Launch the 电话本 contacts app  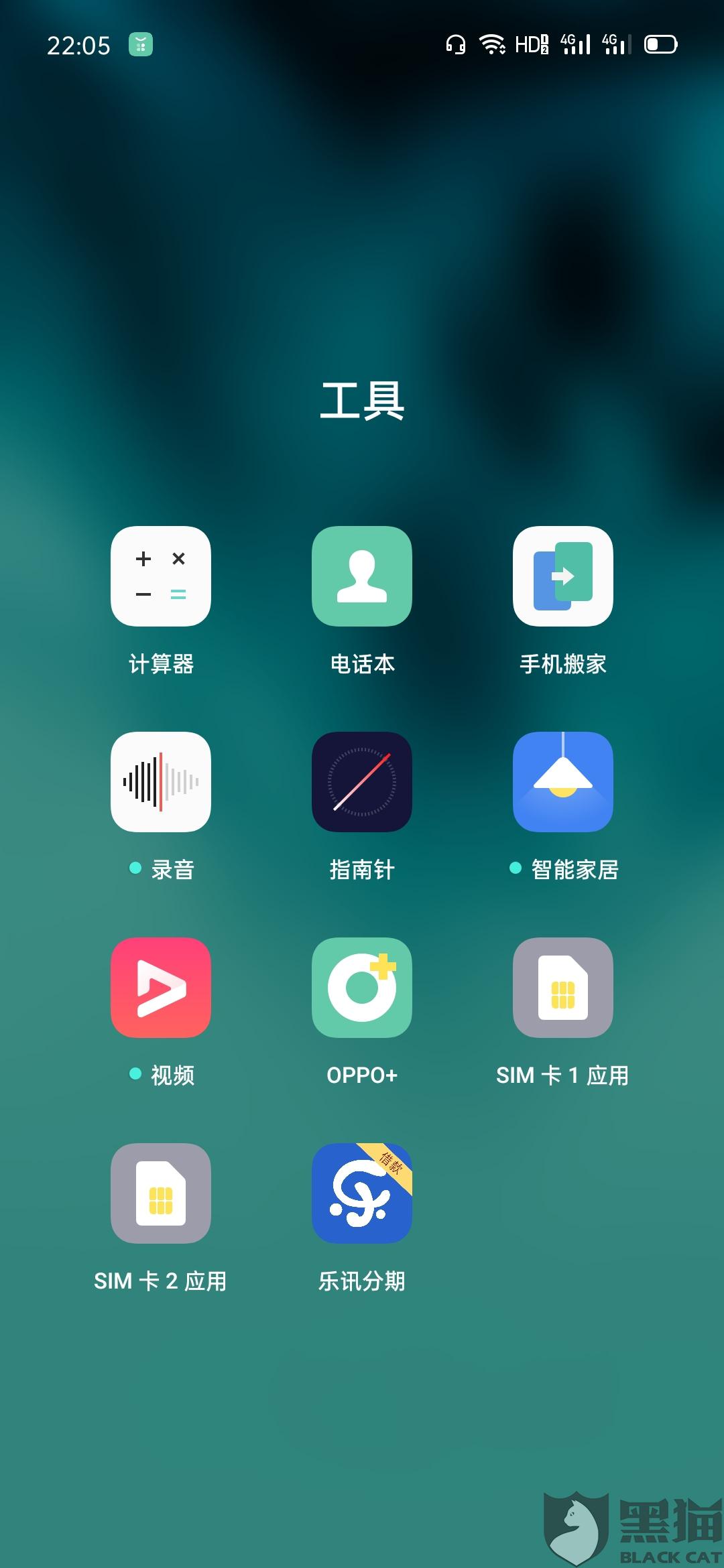click(362, 576)
